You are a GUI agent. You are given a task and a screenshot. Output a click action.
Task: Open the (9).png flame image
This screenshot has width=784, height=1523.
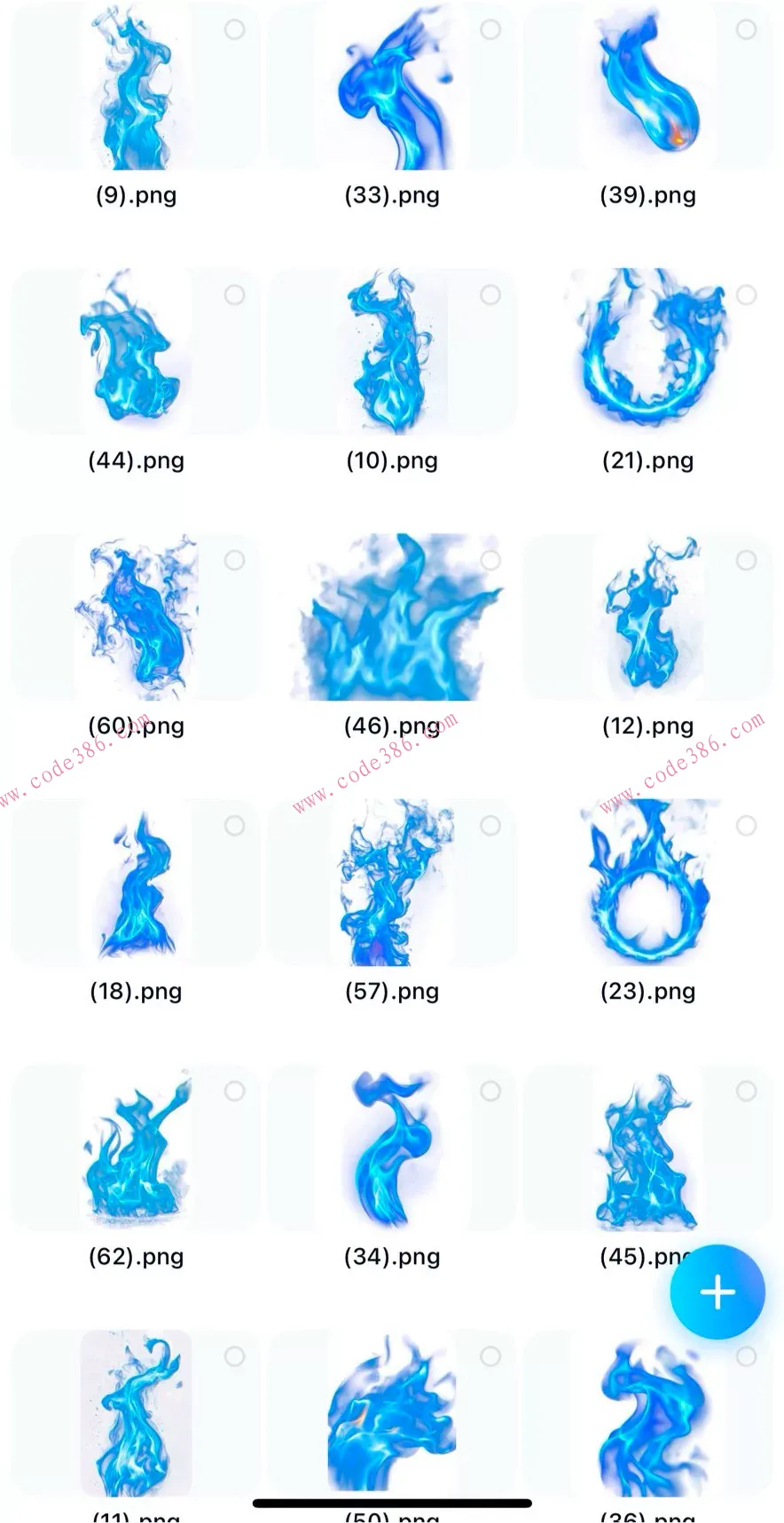pos(136,89)
